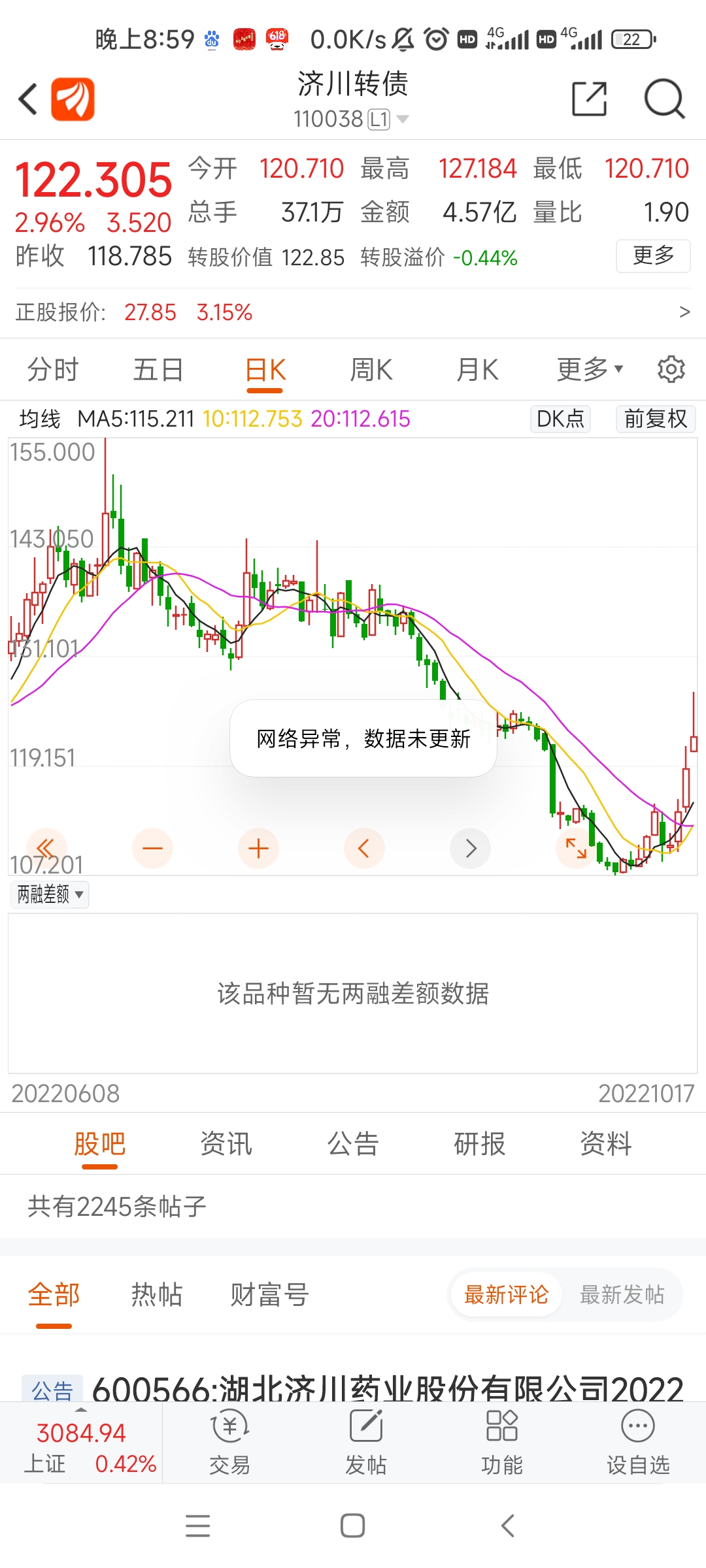Tap 更多 button for more quote details

click(x=653, y=255)
